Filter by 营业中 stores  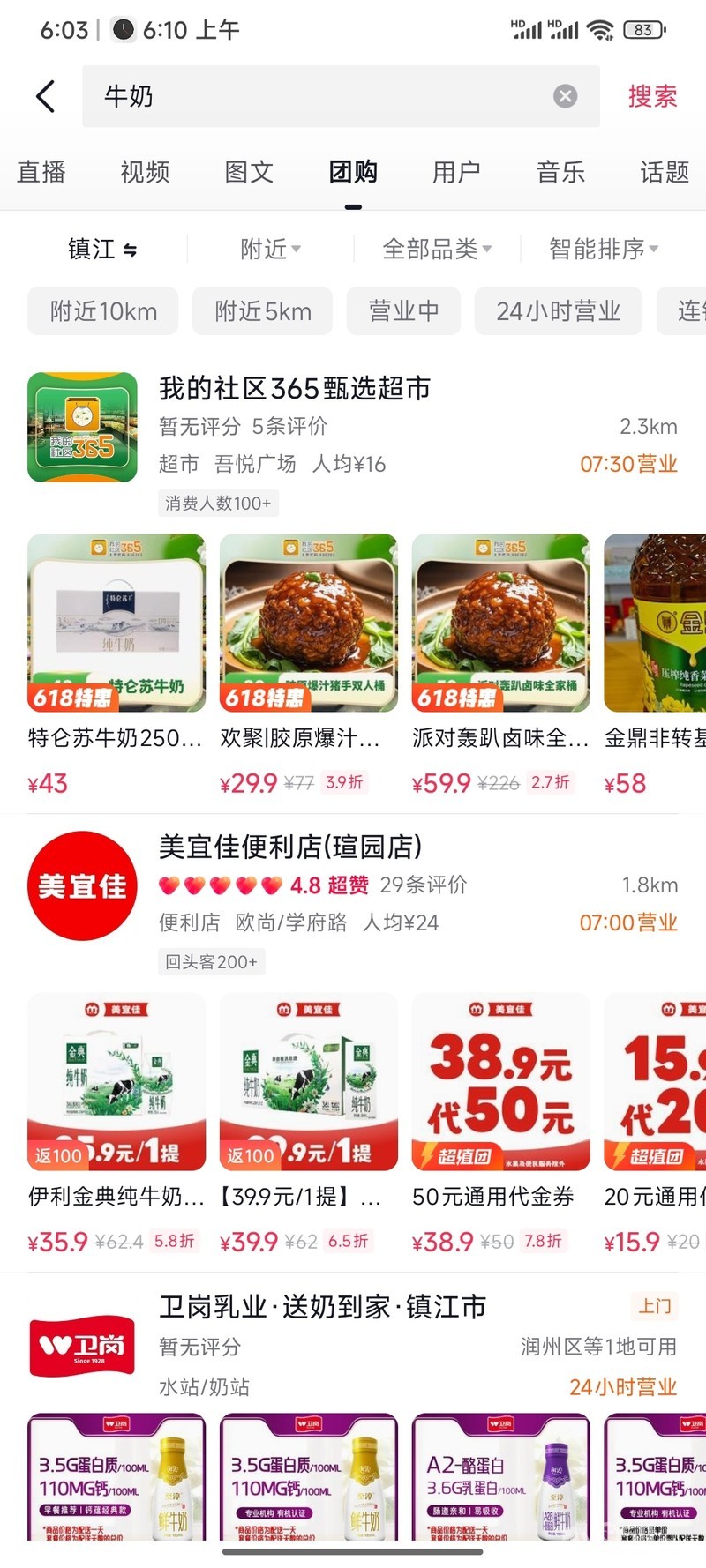point(403,311)
